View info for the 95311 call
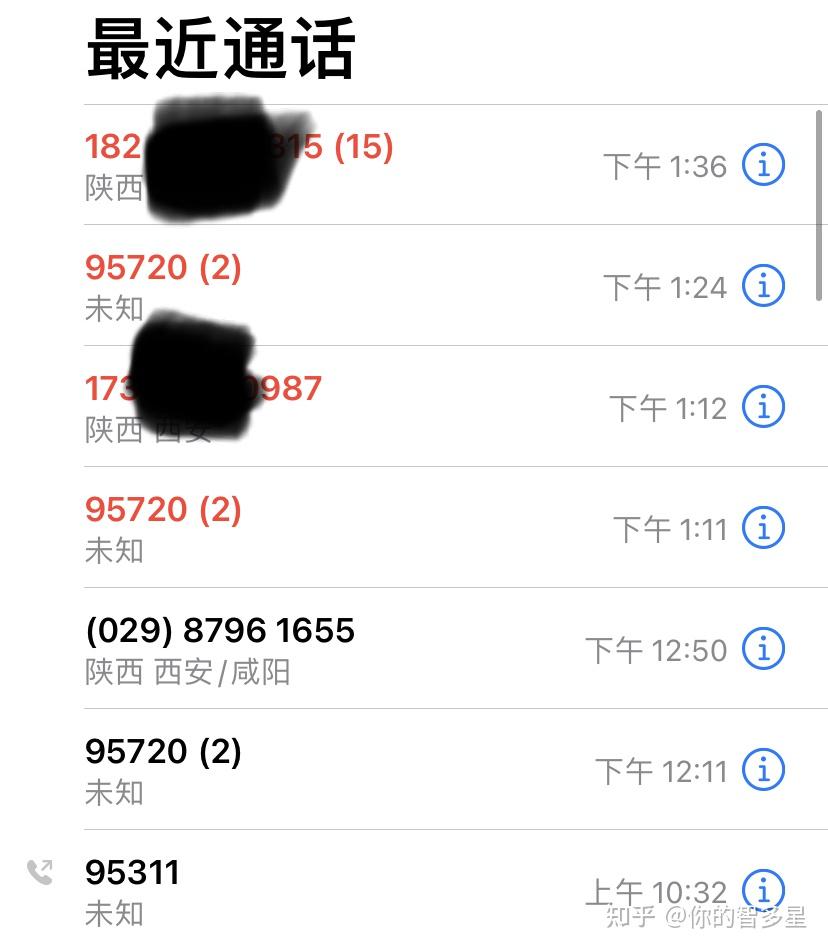Screen dimensions: 828x950 763,888
